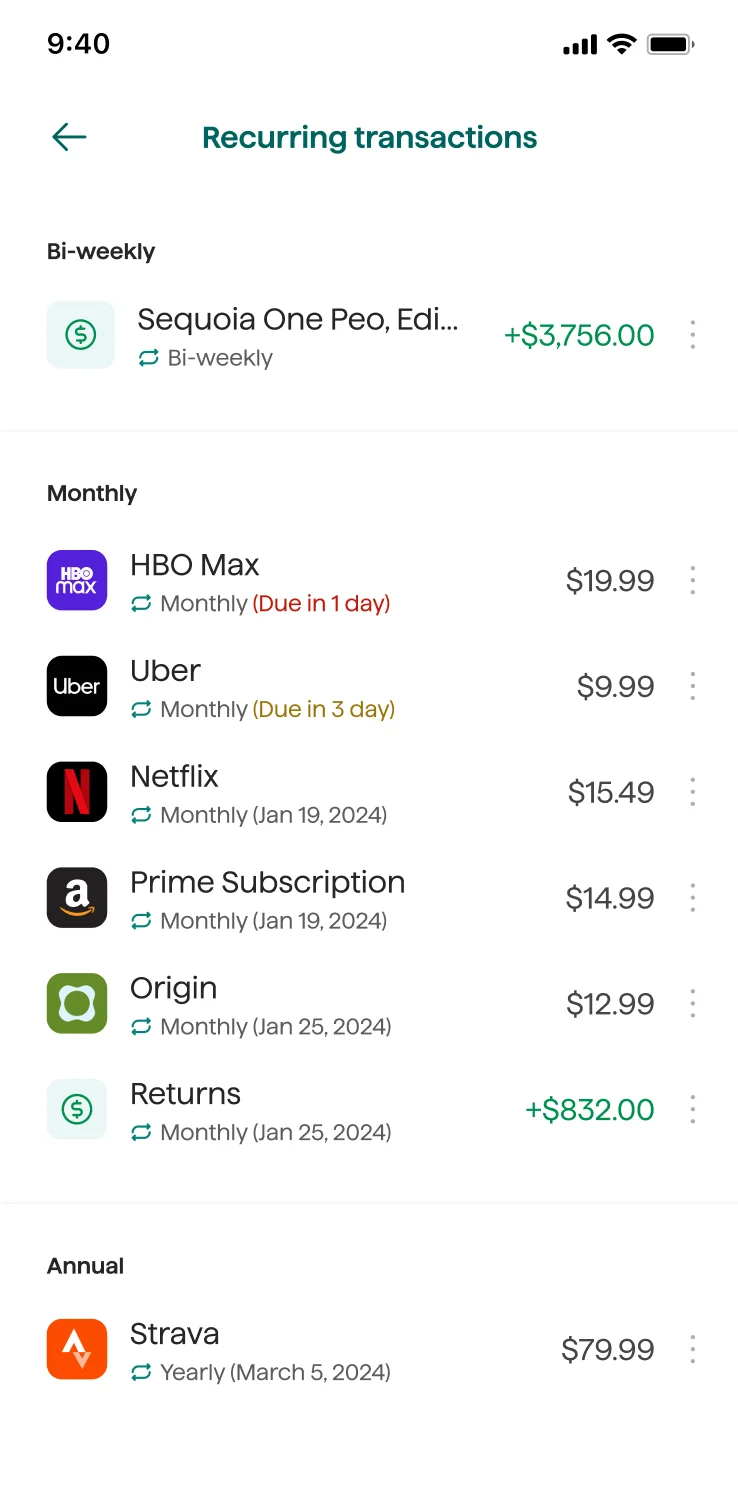Tap the Origin app icon

pos(77,1003)
